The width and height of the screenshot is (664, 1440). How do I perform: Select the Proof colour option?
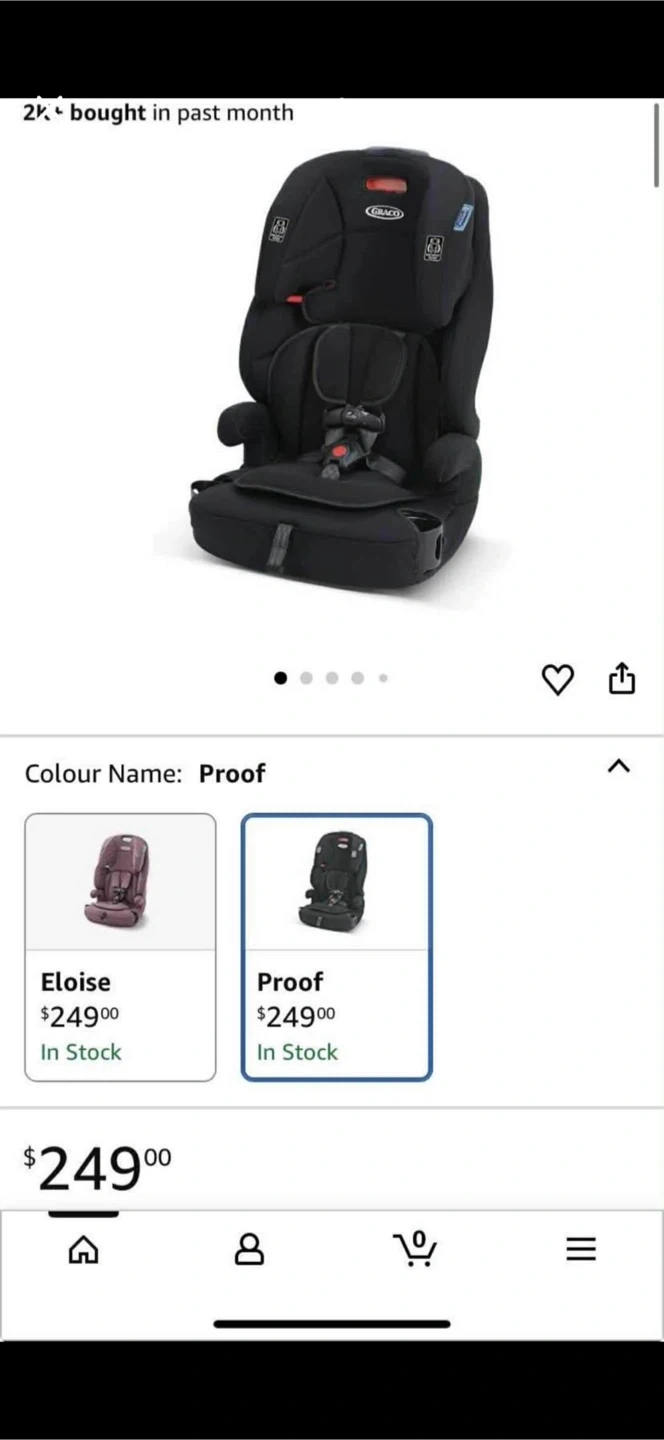pyautogui.click(x=336, y=946)
